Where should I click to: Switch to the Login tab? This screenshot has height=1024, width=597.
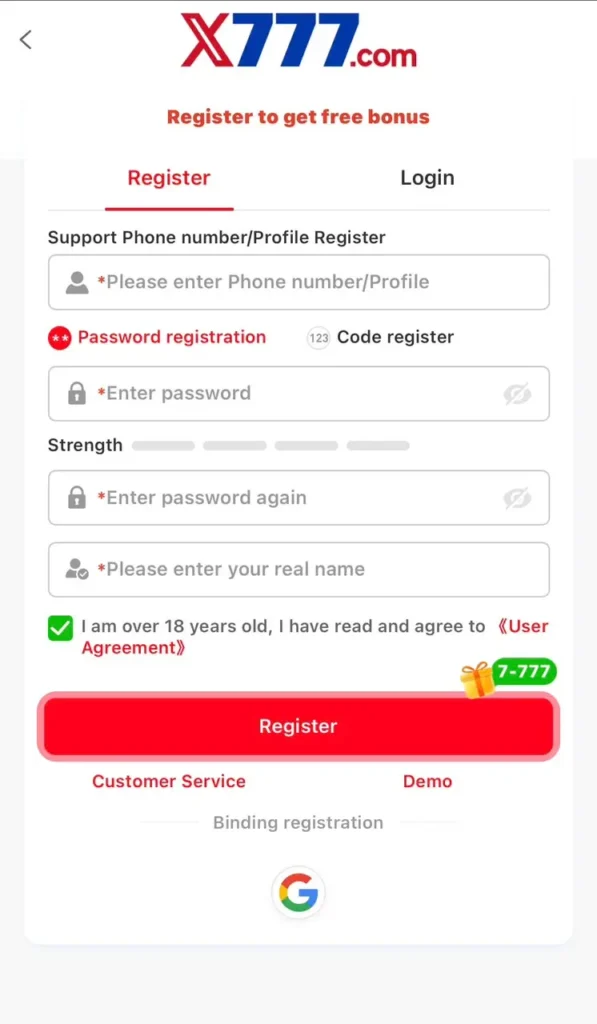click(427, 178)
